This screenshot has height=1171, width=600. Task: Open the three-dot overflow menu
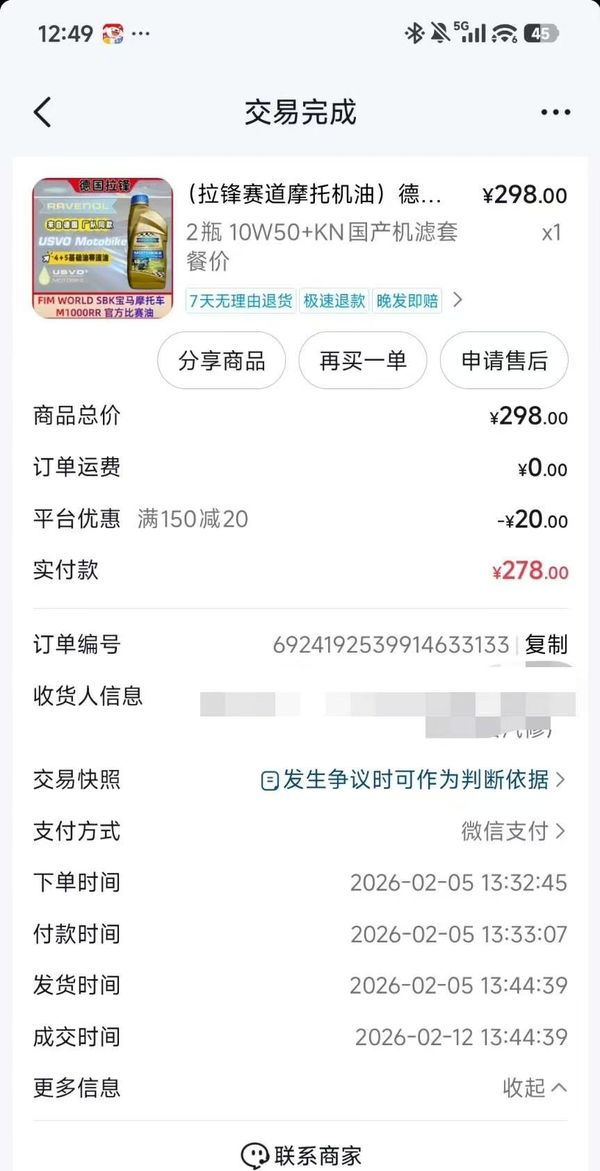[x=555, y=112]
